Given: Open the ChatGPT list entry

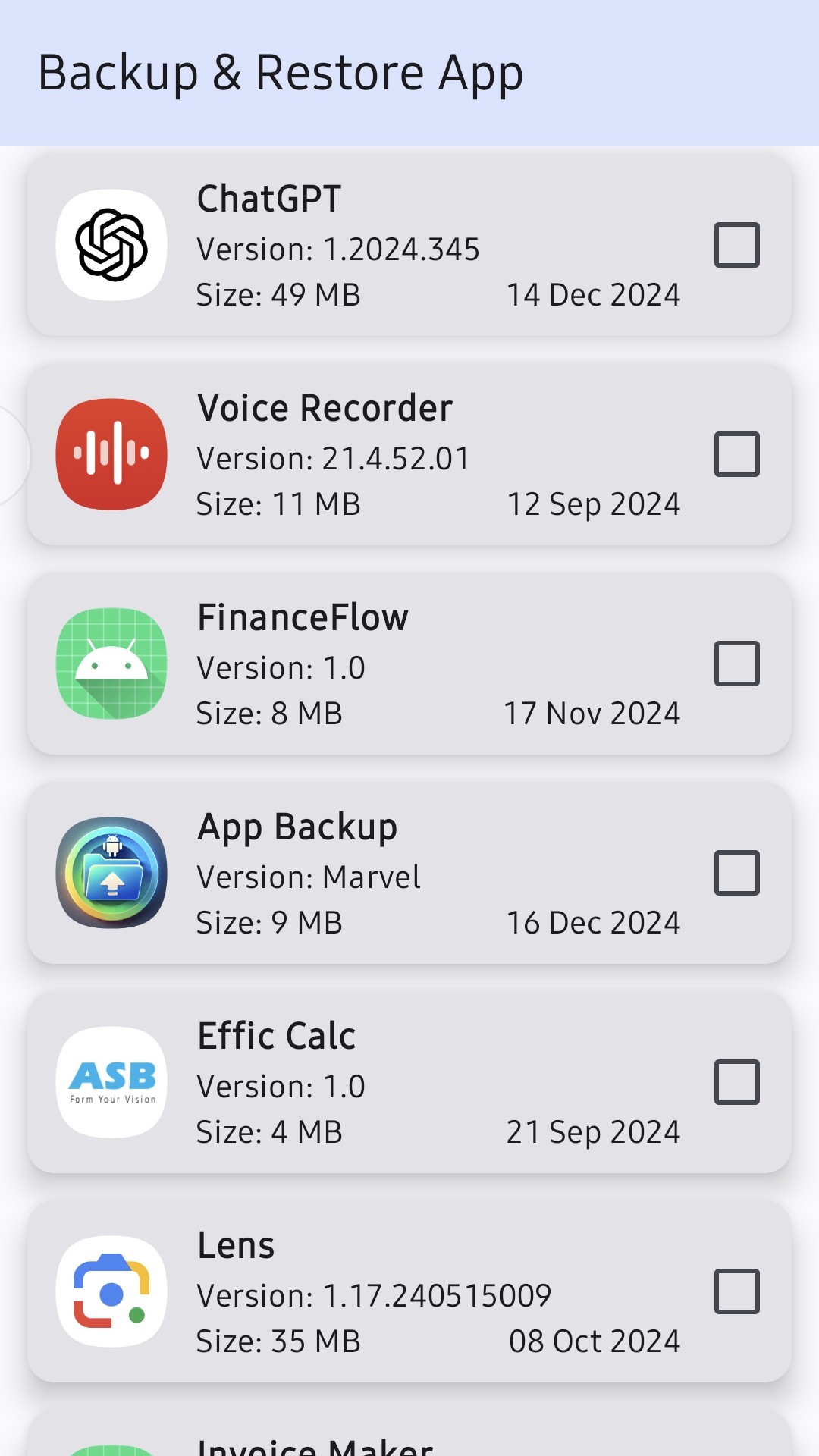Looking at the screenshot, I should point(409,244).
